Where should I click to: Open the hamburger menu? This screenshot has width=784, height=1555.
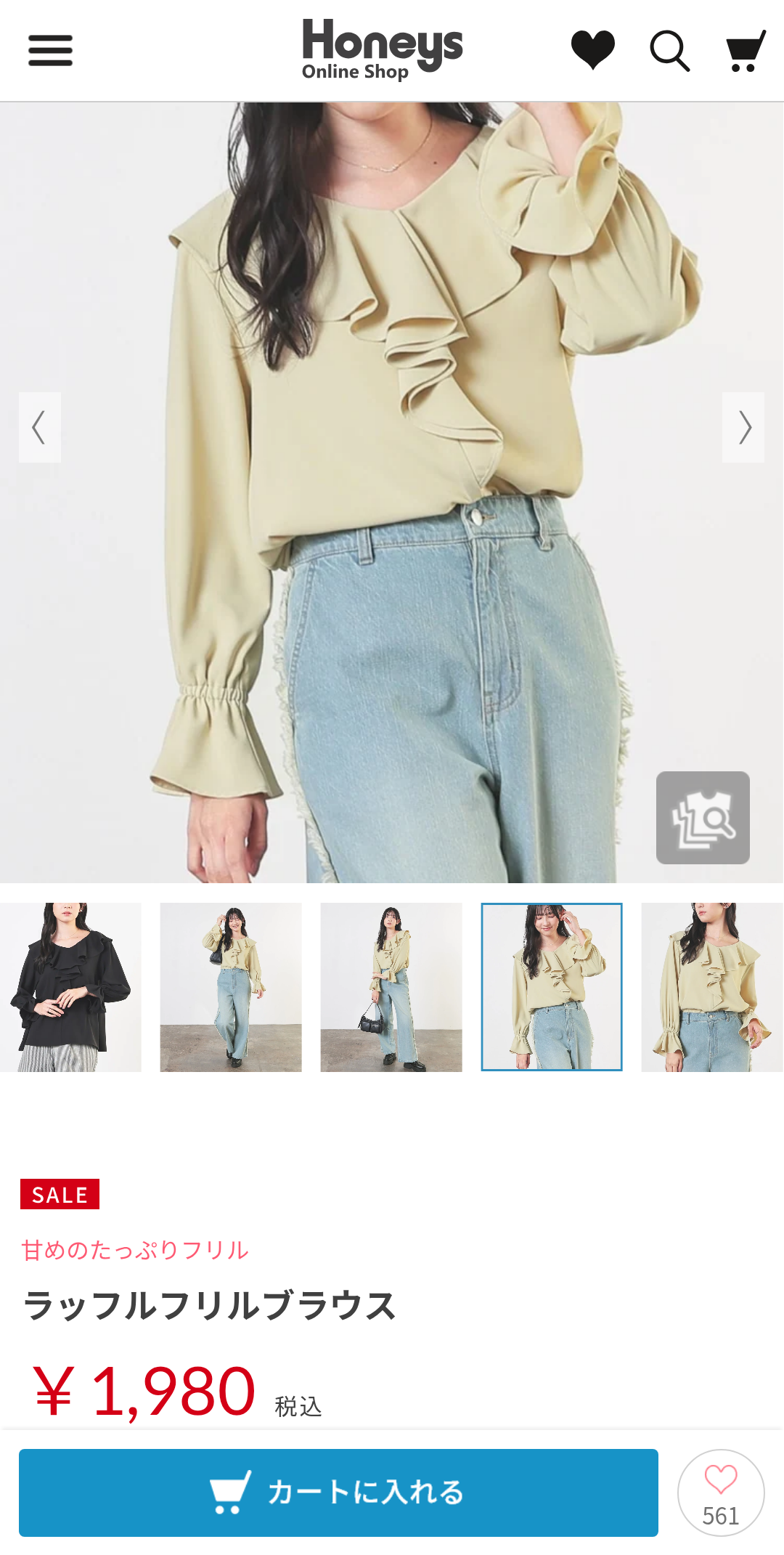pos(50,50)
